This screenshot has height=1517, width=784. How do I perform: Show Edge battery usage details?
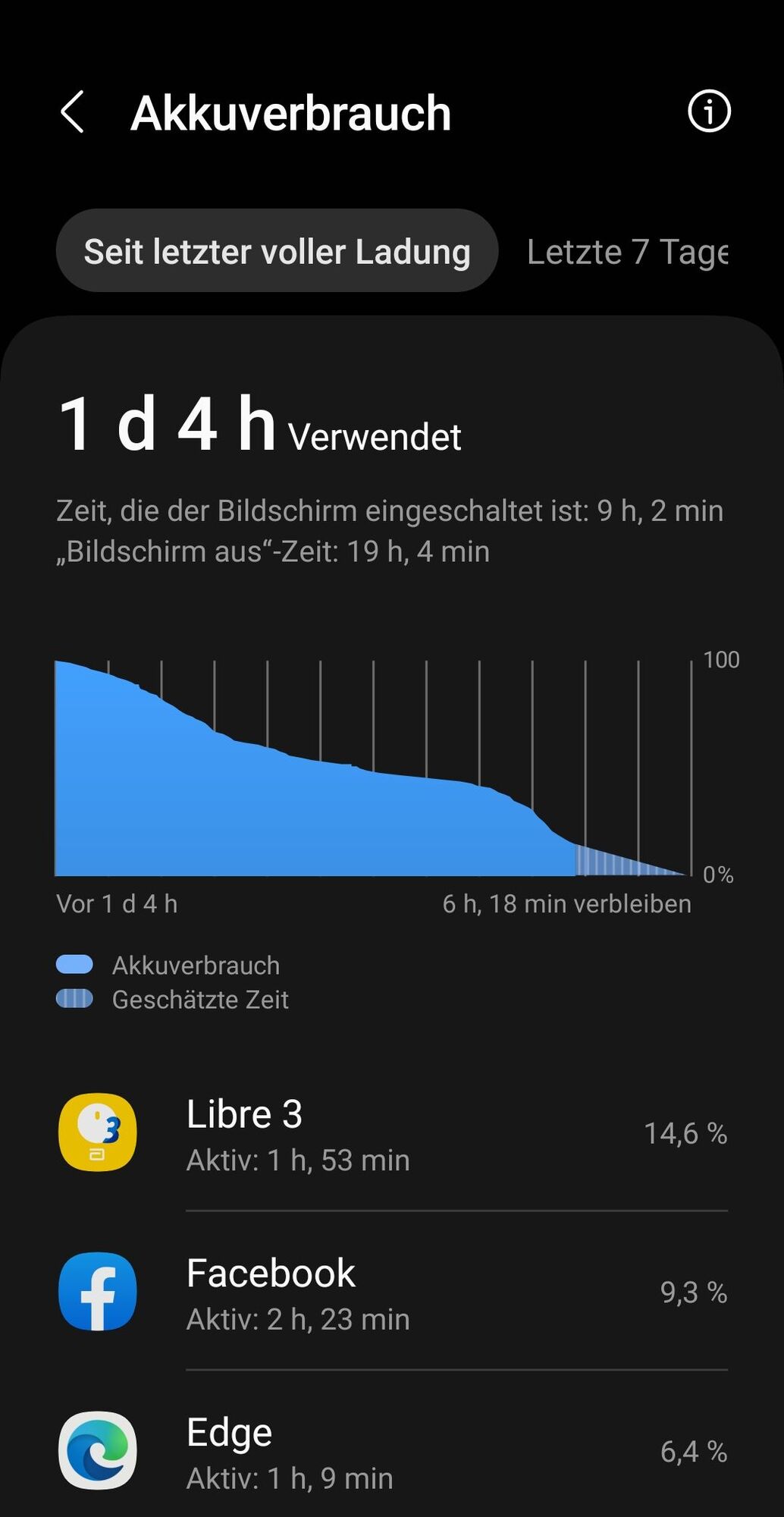pyautogui.click(x=392, y=1452)
